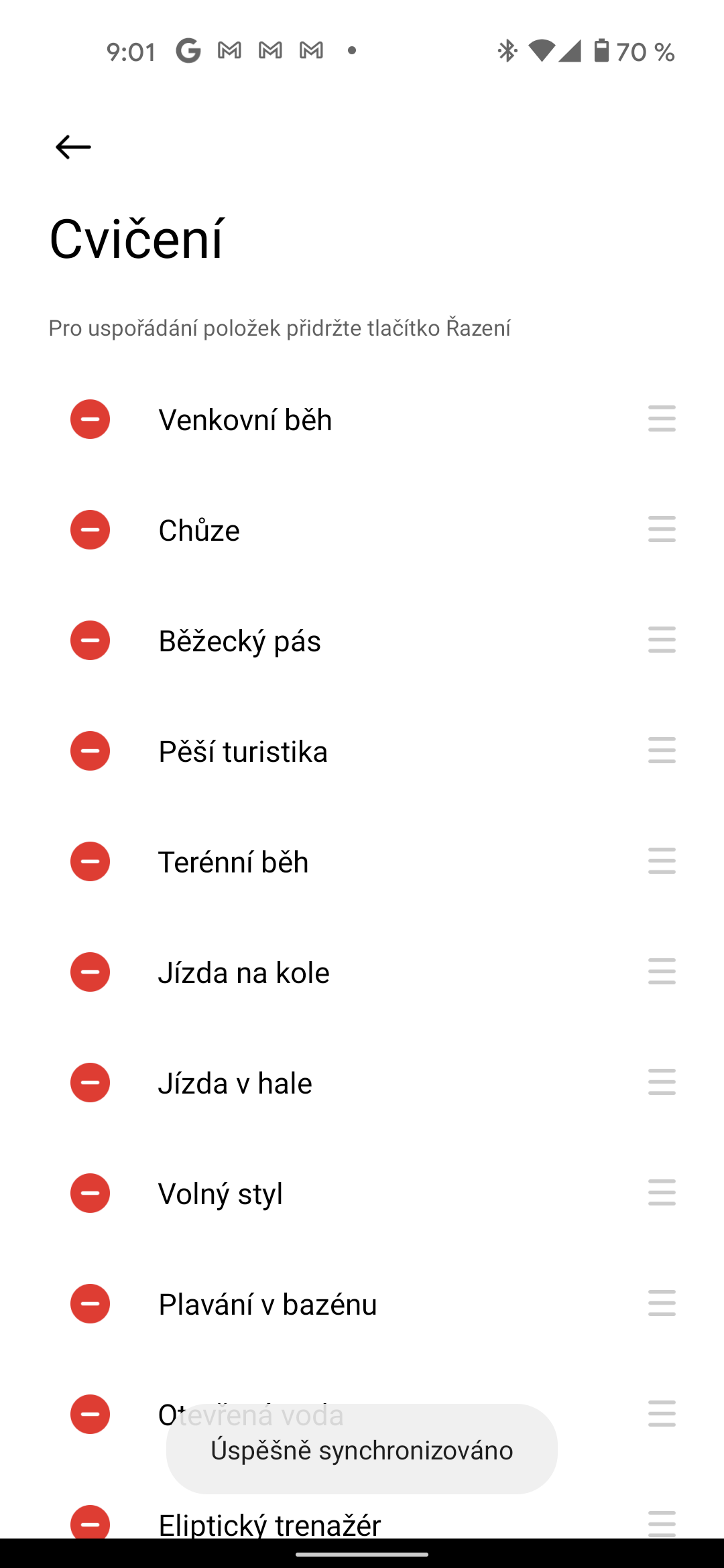Tap reorder handle for Volný styl
Screen dimensions: 724x1568
click(x=662, y=1193)
